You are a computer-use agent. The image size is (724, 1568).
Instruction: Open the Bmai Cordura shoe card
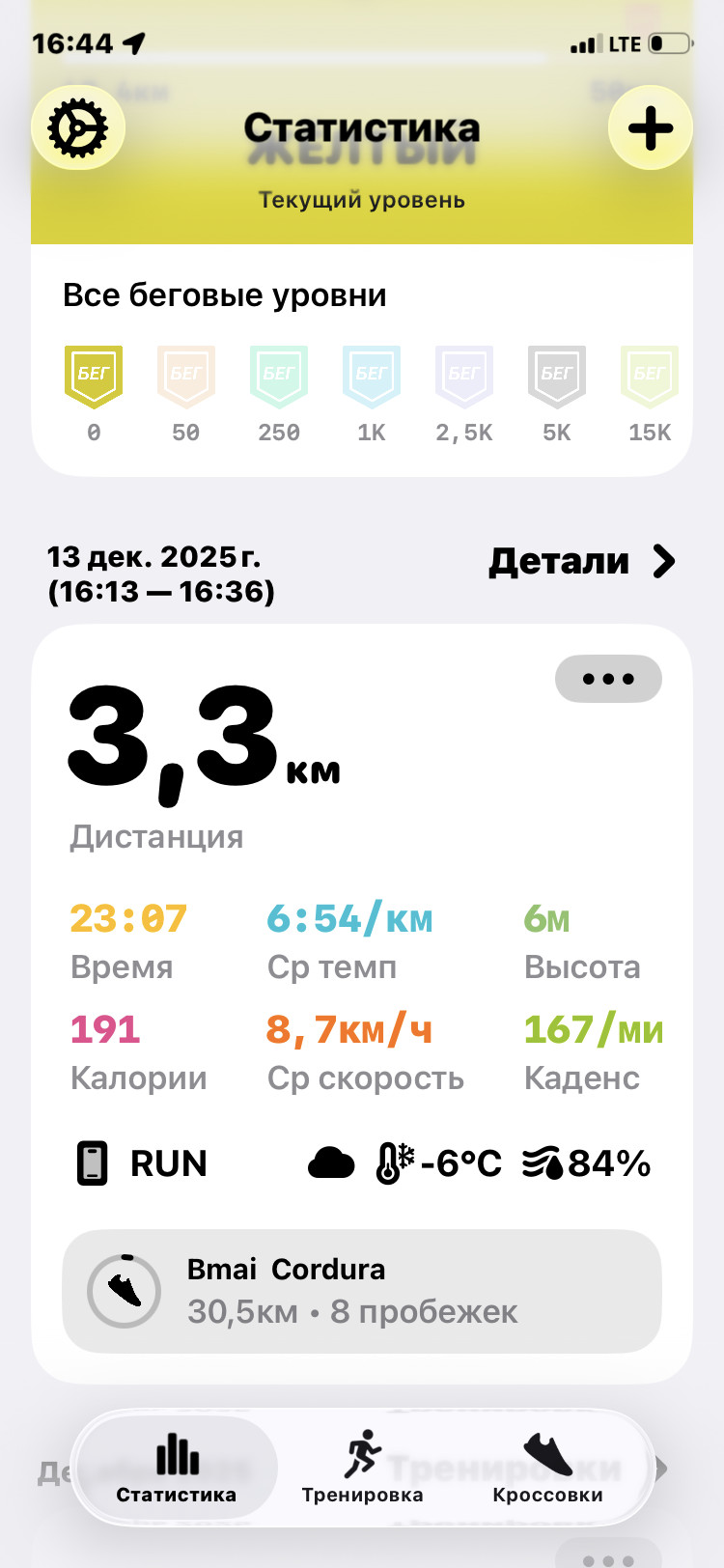pyautogui.click(x=362, y=1291)
